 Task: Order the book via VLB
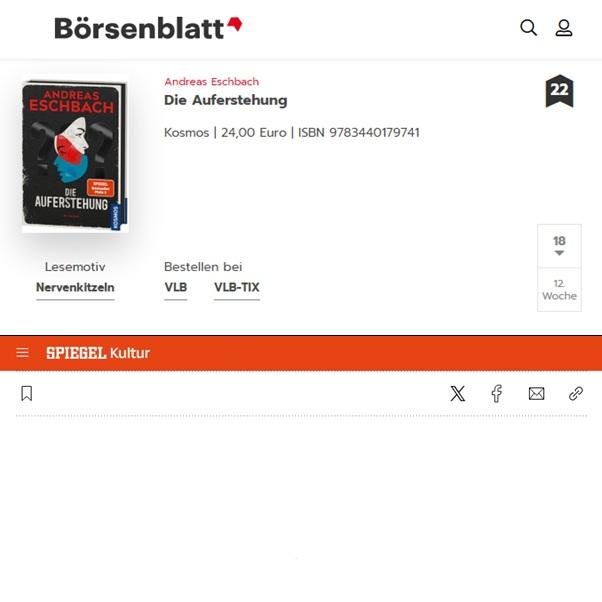175,288
